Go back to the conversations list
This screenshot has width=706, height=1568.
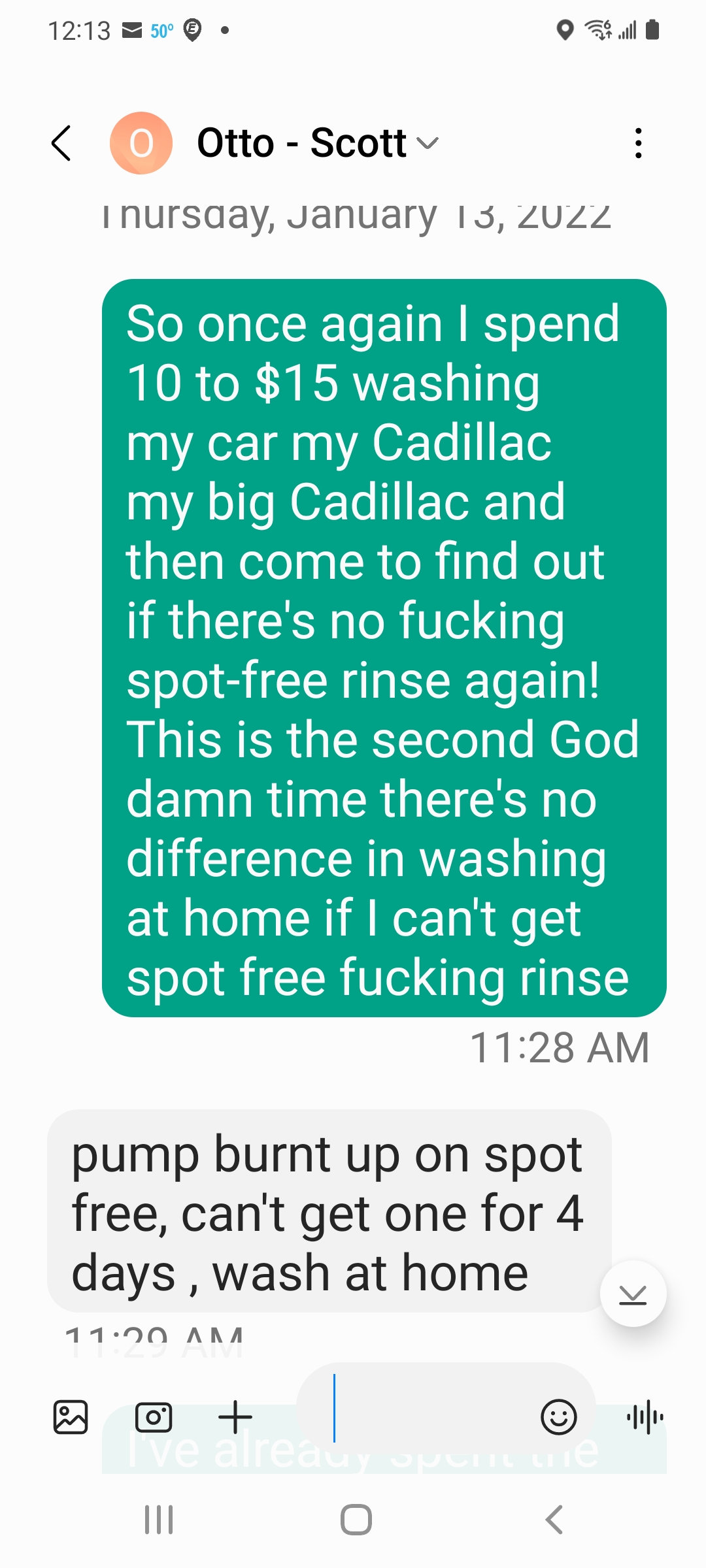click(61, 143)
